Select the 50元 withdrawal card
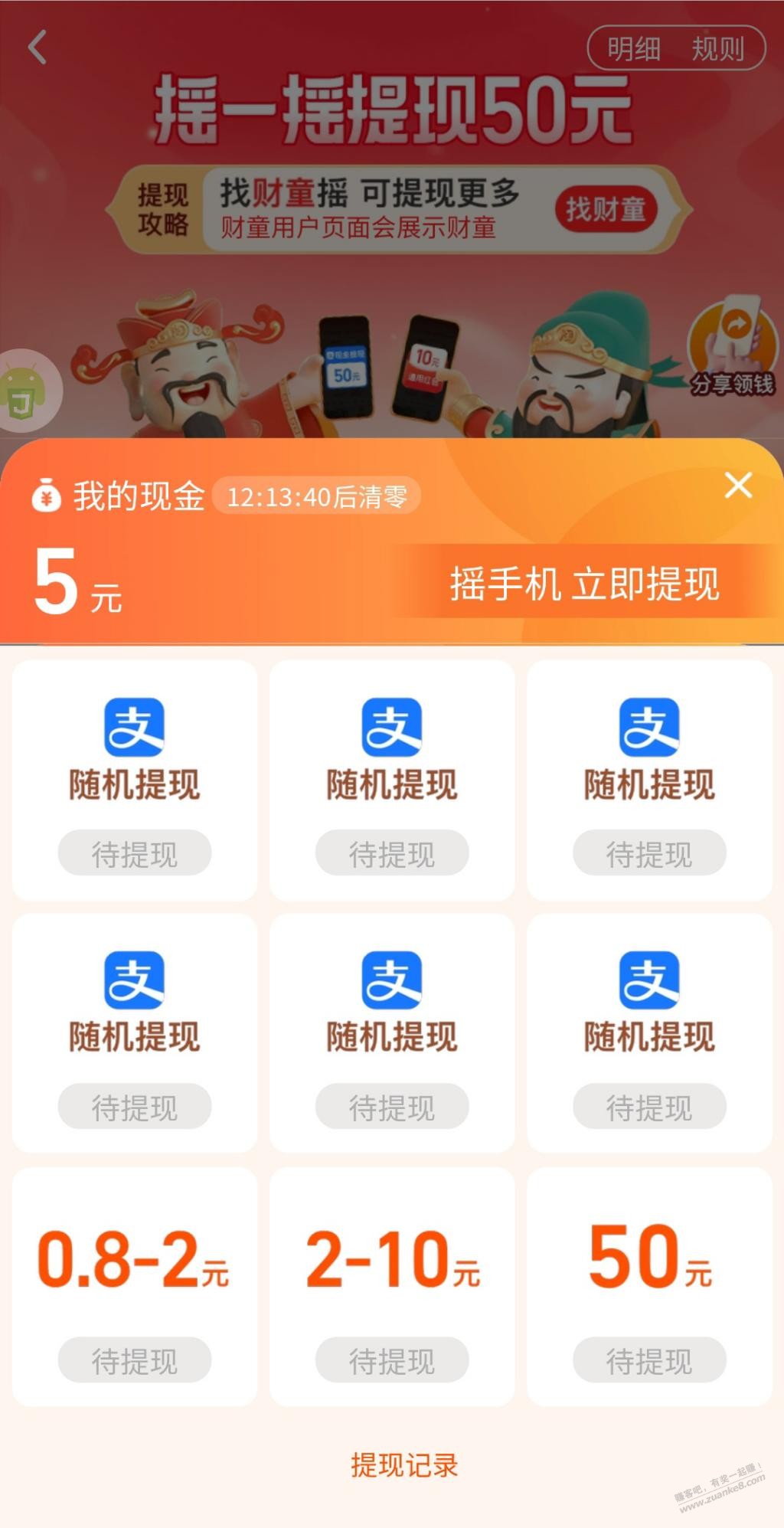The height and width of the screenshot is (1528, 784). (x=649, y=1286)
